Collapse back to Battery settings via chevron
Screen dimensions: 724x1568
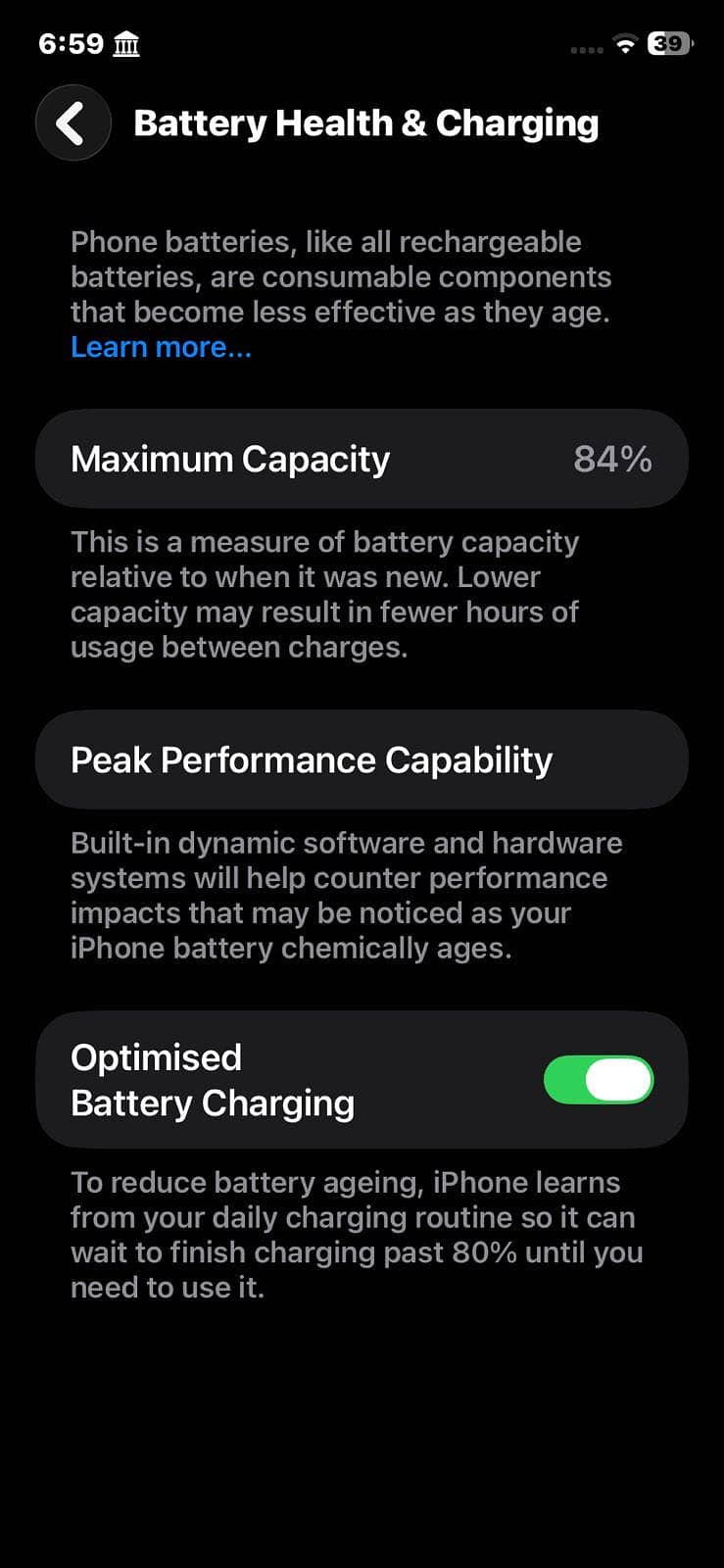[72, 122]
